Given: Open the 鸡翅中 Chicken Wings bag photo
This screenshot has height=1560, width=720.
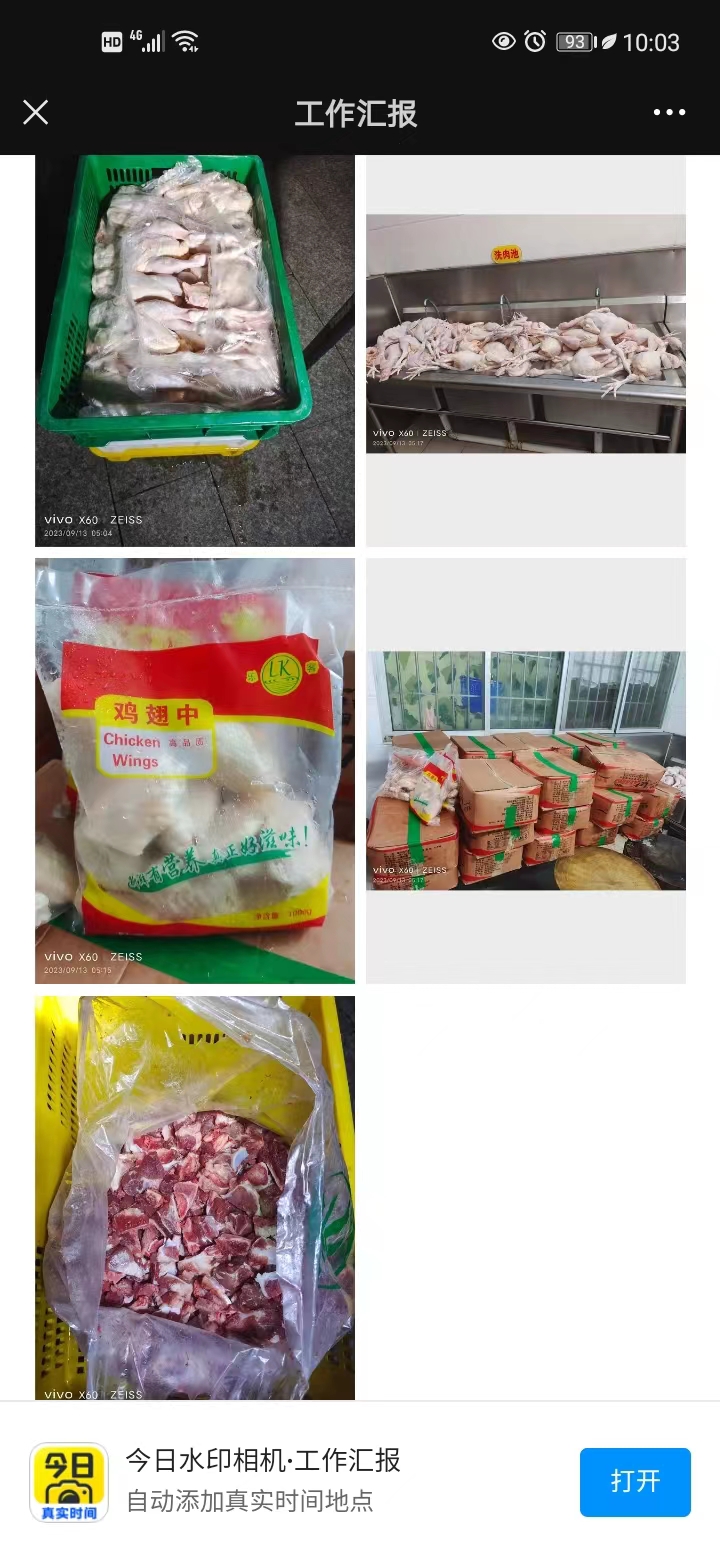Looking at the screenshot, I should (x=195, y=770).
